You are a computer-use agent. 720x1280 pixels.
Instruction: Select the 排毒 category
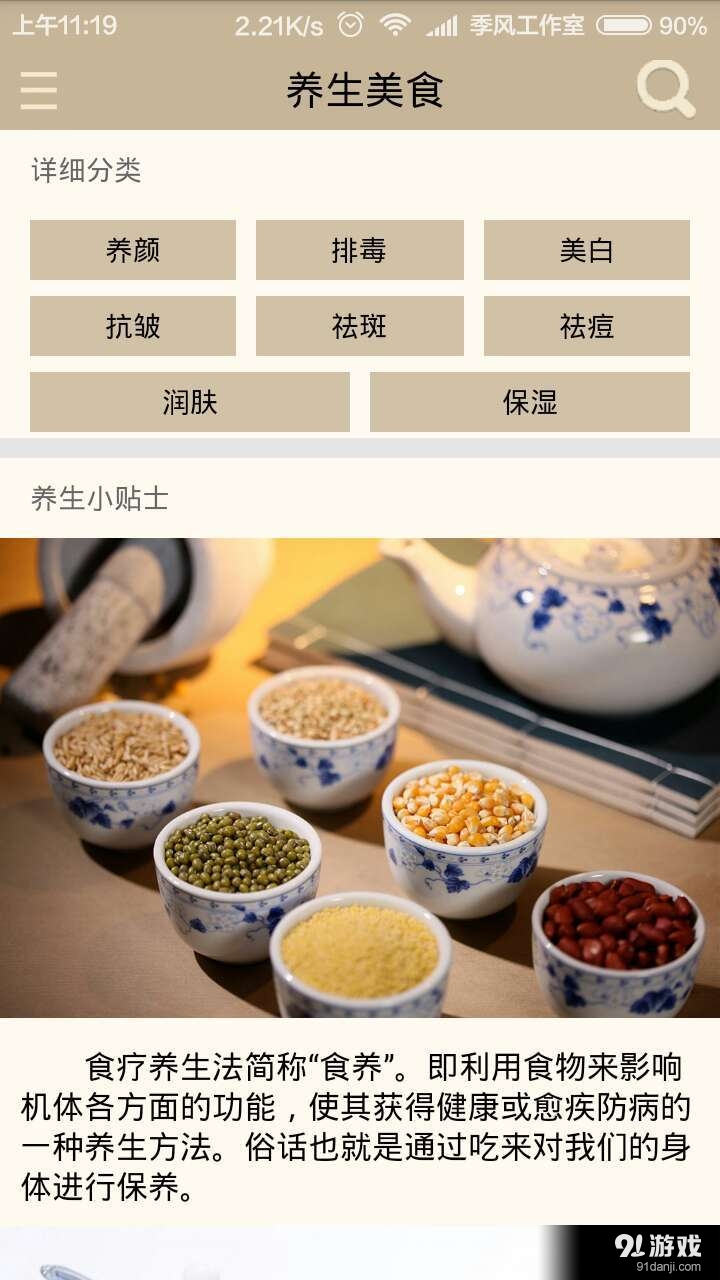(359, 251)
